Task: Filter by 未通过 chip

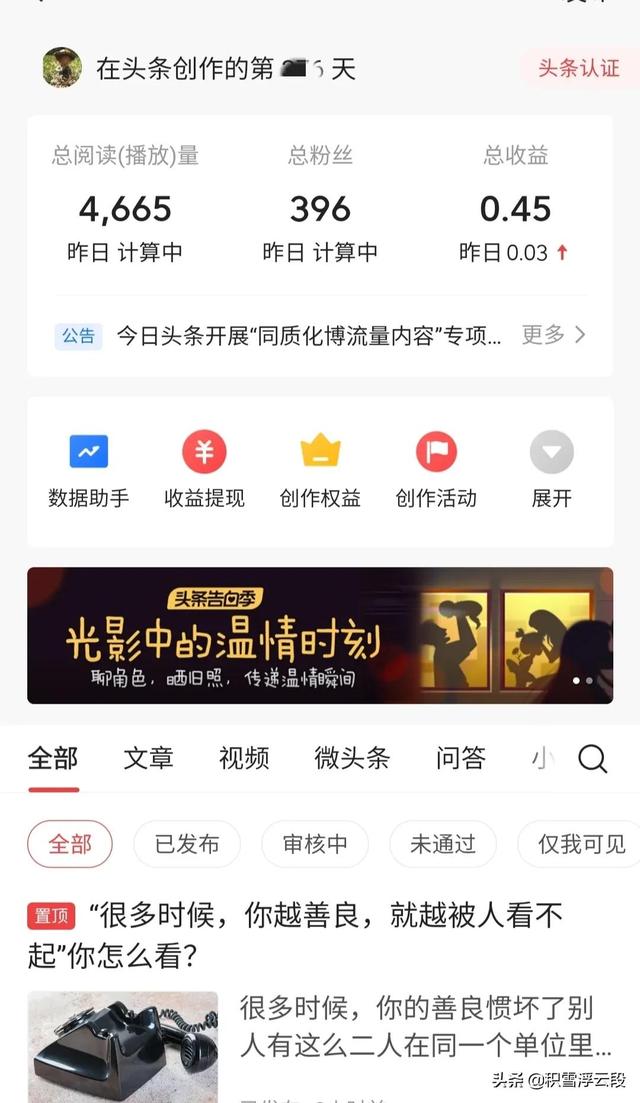Action: point(443,844)
